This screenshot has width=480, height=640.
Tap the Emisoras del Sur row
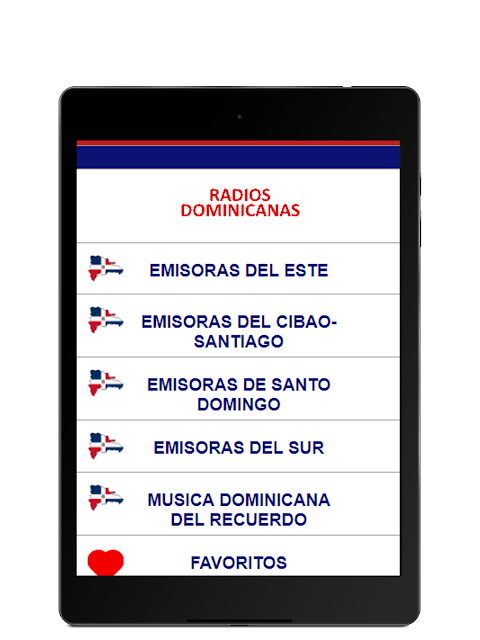[238, 447]
